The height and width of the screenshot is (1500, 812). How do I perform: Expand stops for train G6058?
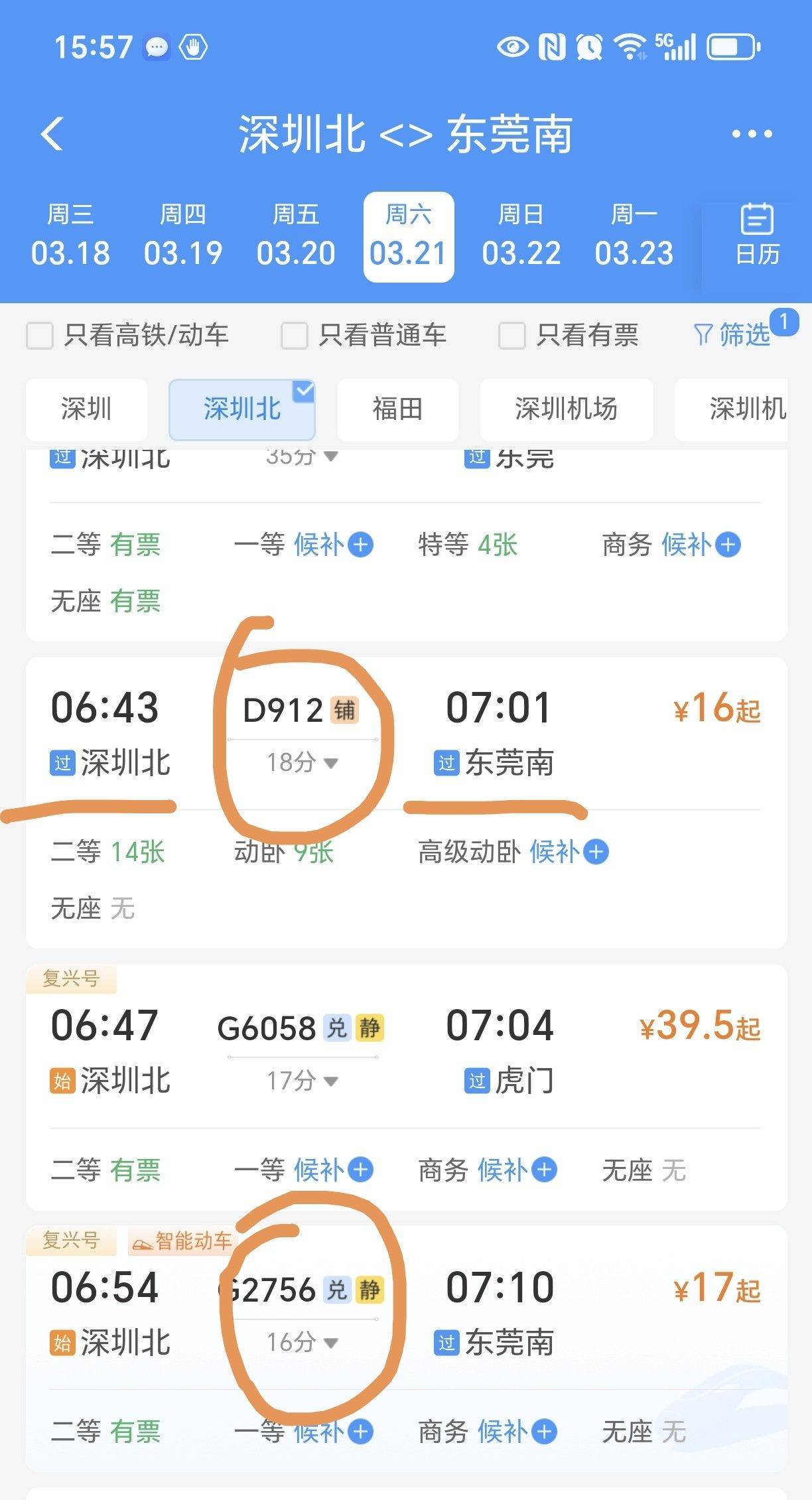[x=303, y=1081]
